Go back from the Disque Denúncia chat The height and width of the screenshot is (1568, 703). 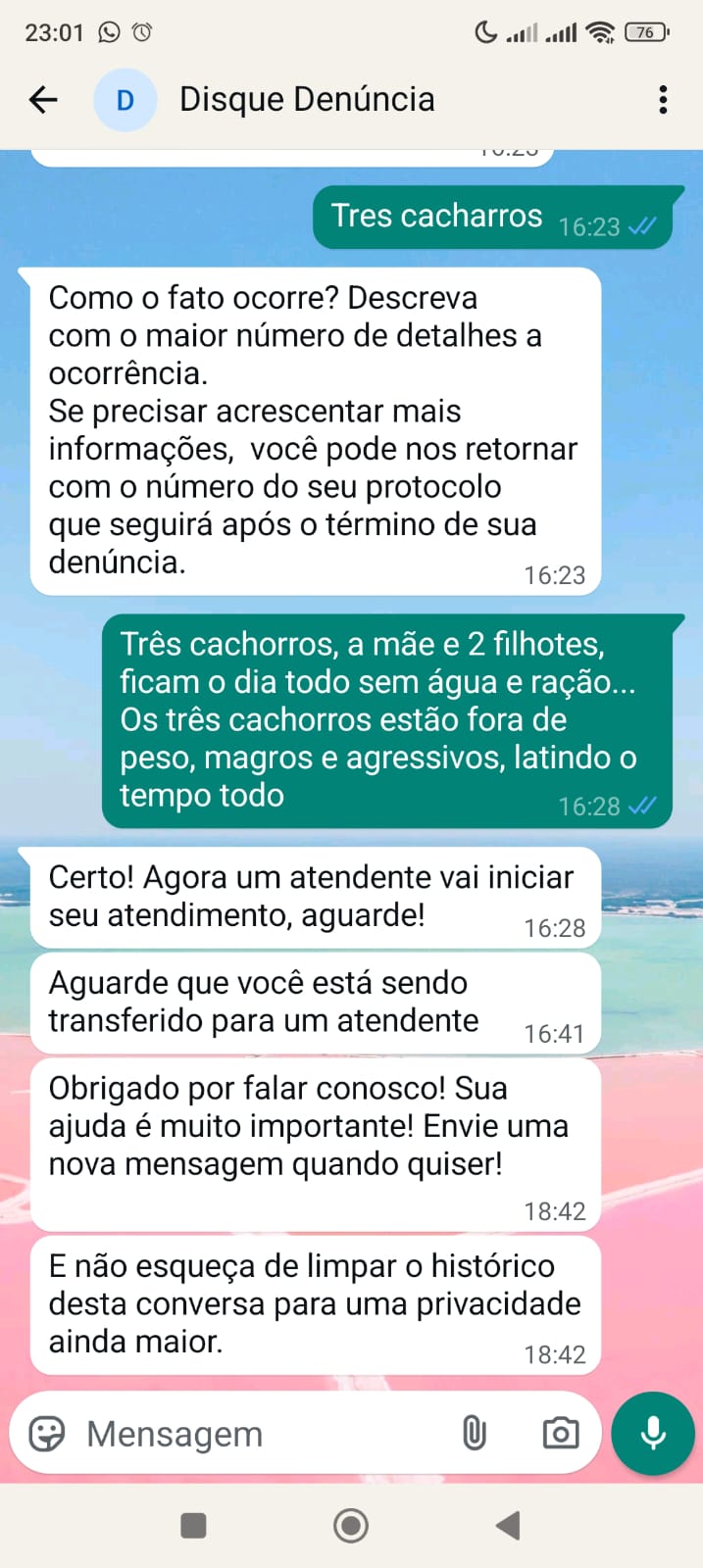point(43,99)
